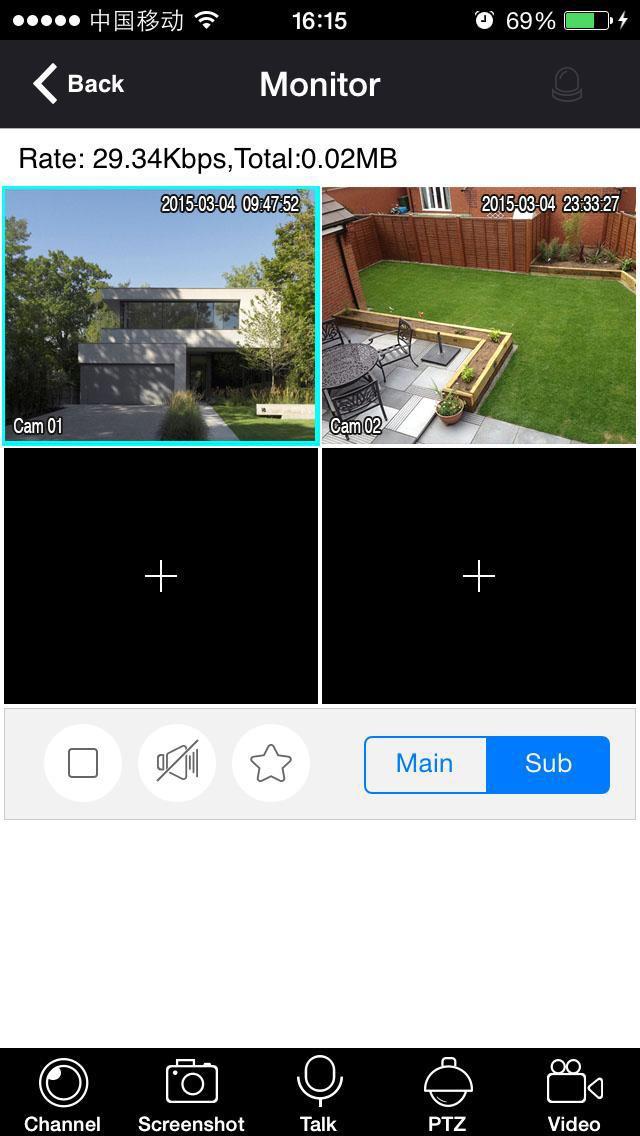Open the Channel tab
This screenshot has height=1136, width=640.
click(x=63, y=1094)
